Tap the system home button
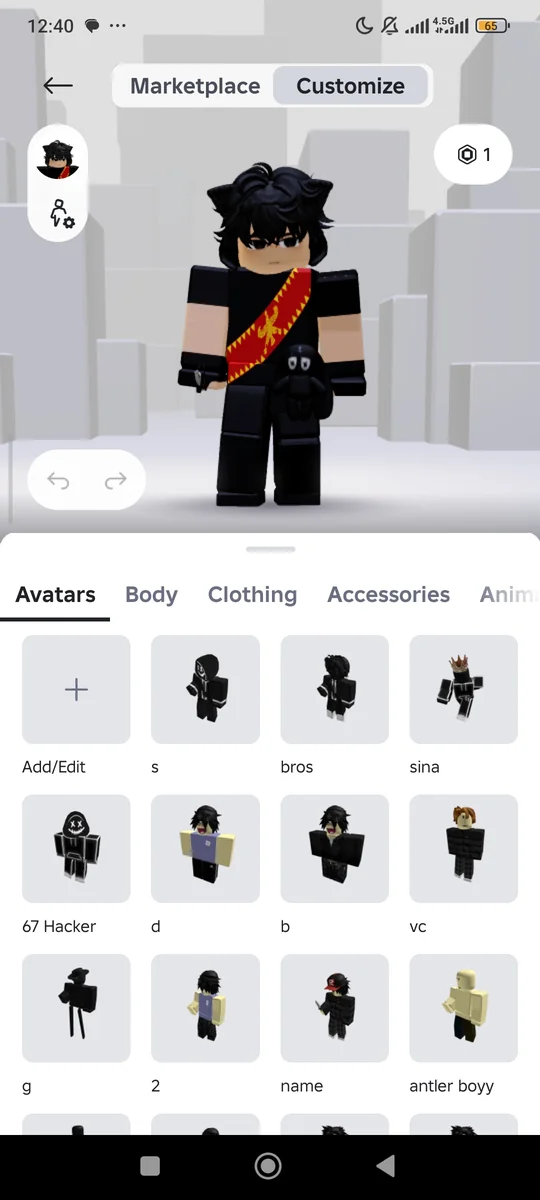 coord(268,1165)
